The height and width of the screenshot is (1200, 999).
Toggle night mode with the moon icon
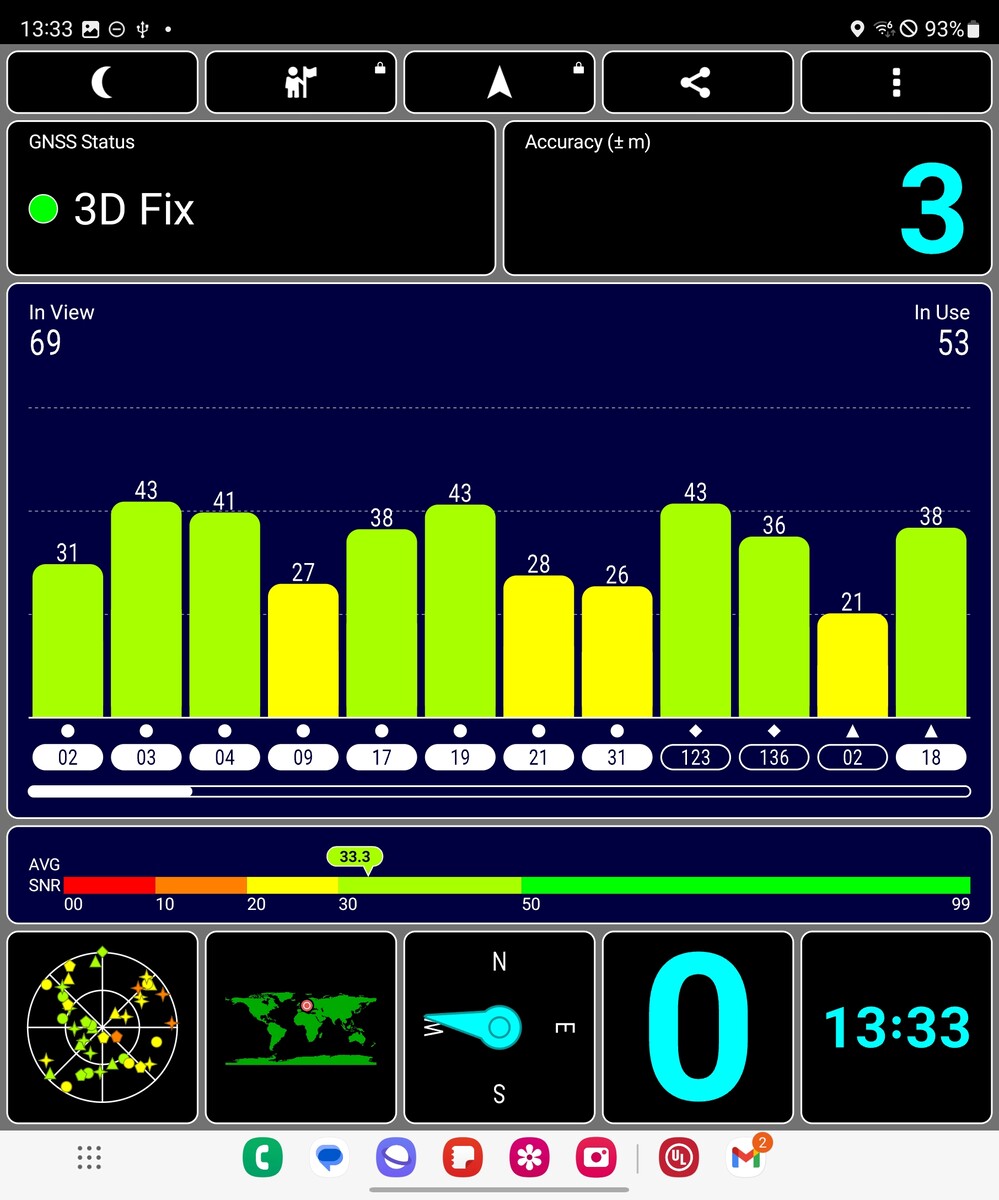click(x=102, y=83)
